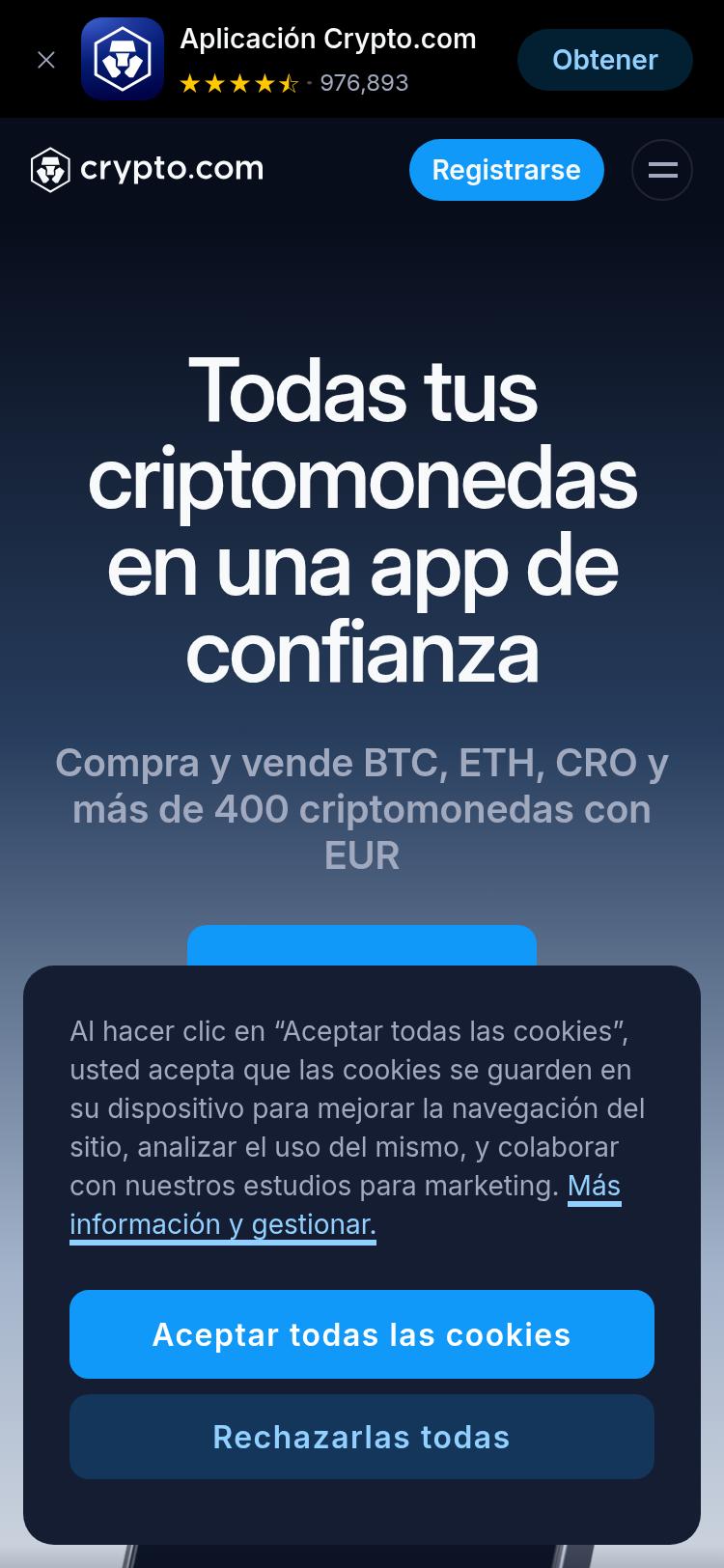Select the Aplicación Crypto.com title text
724x1568 pixels.
click(x=329, y=39)
